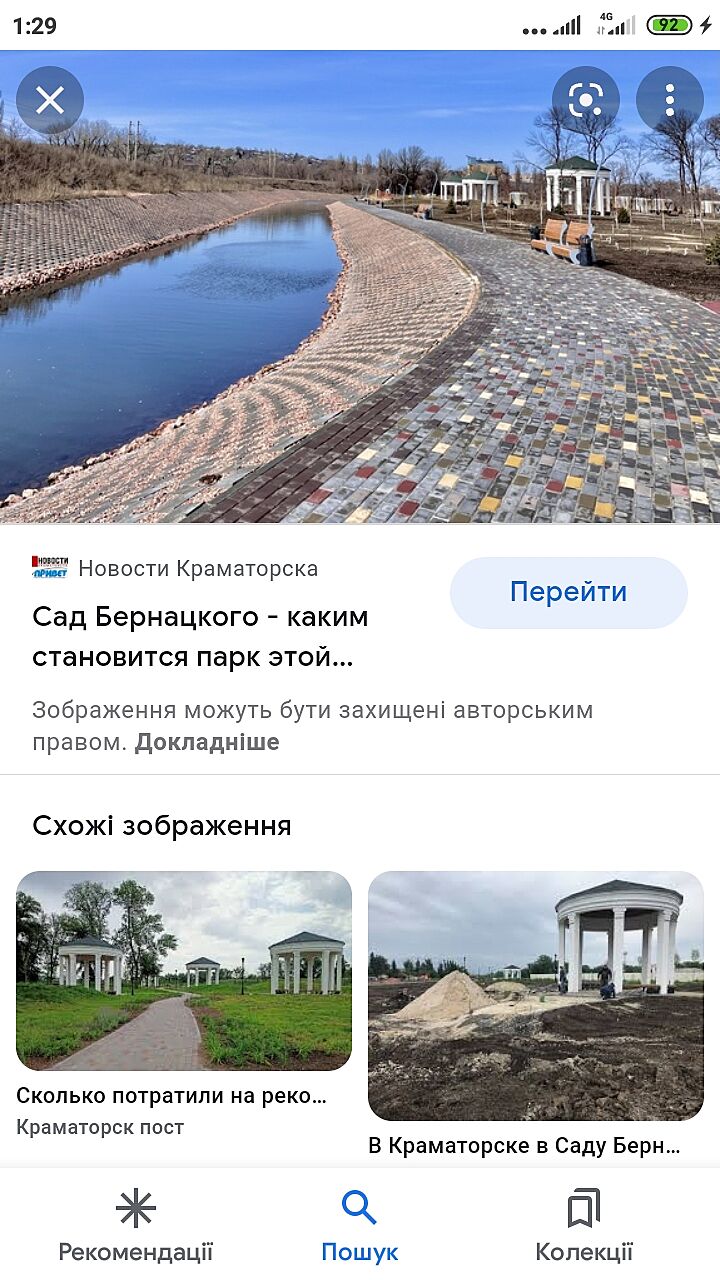
Task: Switch to the Рекомендації tab
Action: pos(136,1226)
